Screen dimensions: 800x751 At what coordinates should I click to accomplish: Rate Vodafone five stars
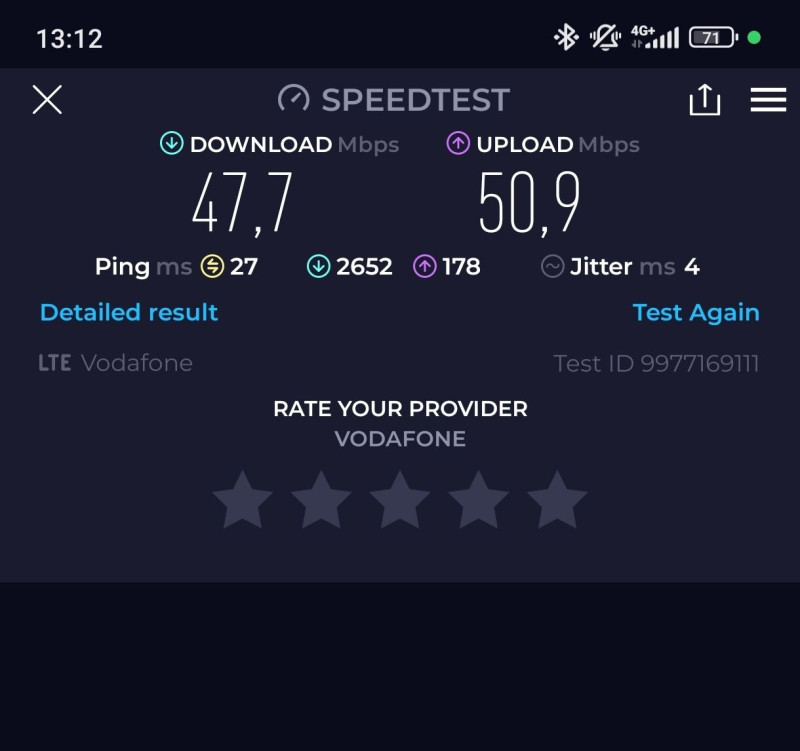(557, 500)
